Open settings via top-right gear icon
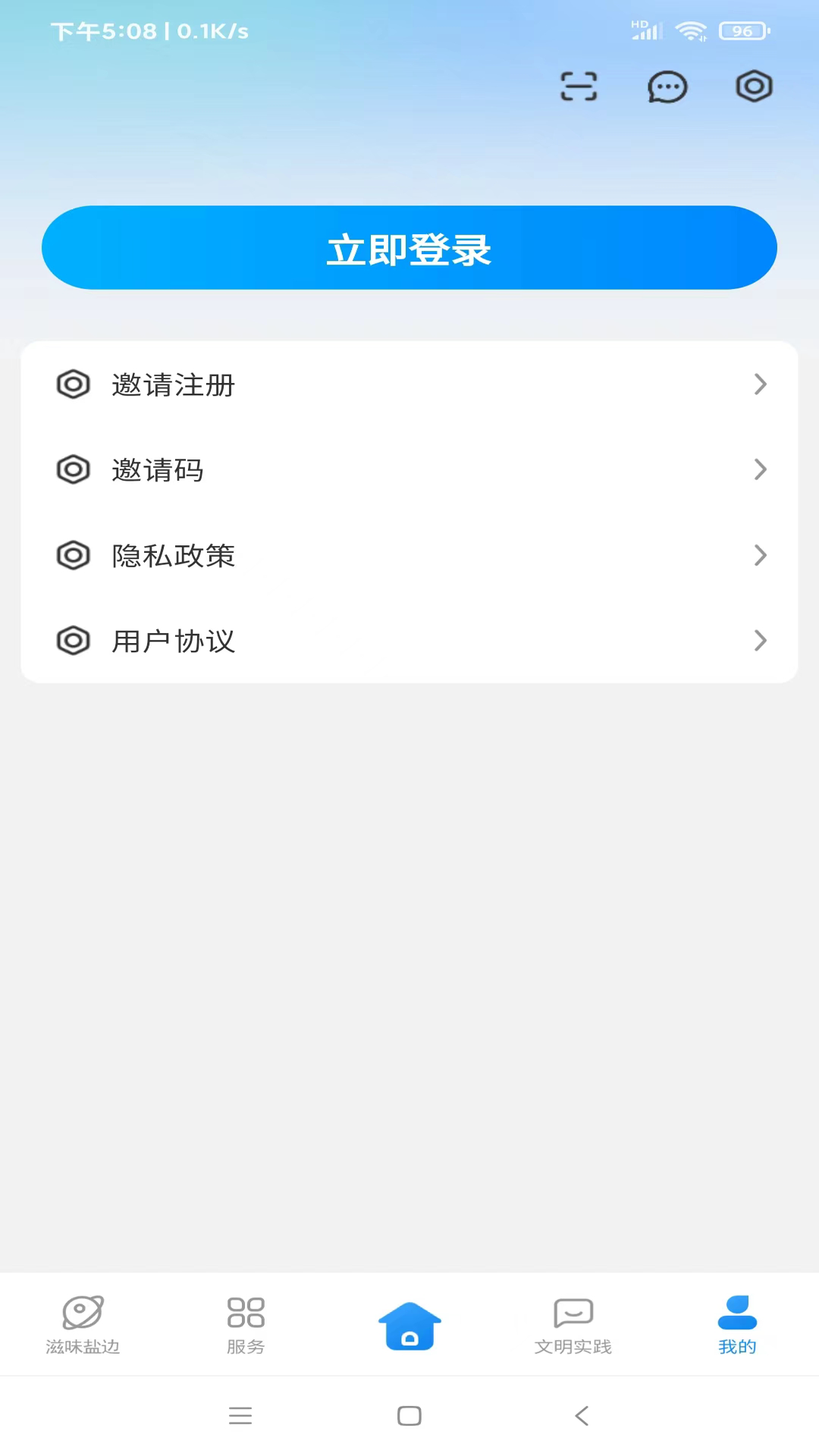The image size is (819, 1456). point(753,86)
